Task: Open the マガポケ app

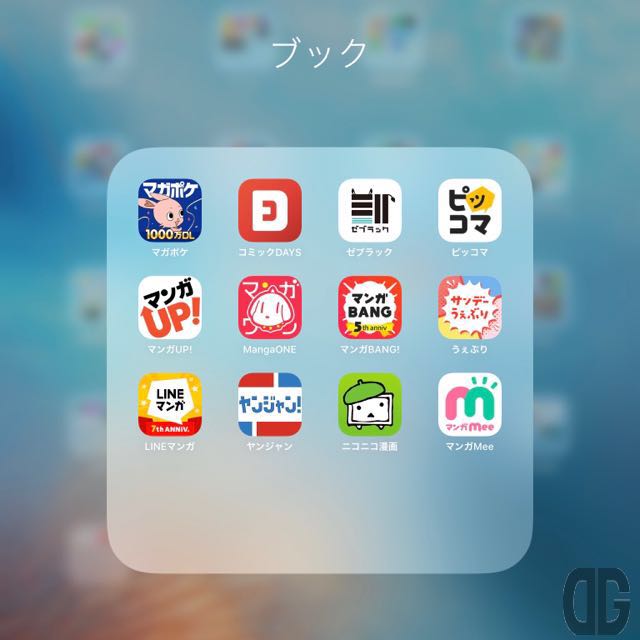Action: [168, 211]
